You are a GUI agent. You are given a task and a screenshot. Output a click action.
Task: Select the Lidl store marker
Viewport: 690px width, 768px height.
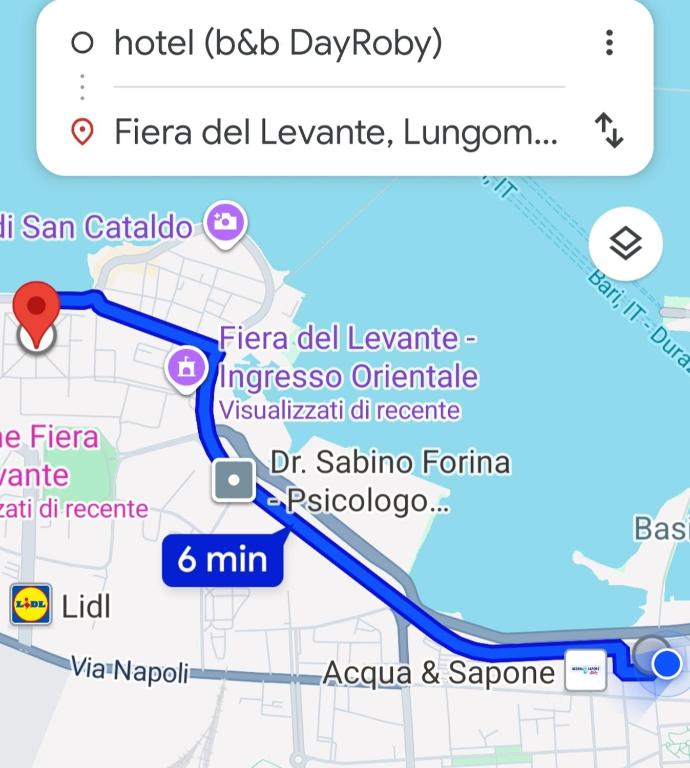coord(30,605)
